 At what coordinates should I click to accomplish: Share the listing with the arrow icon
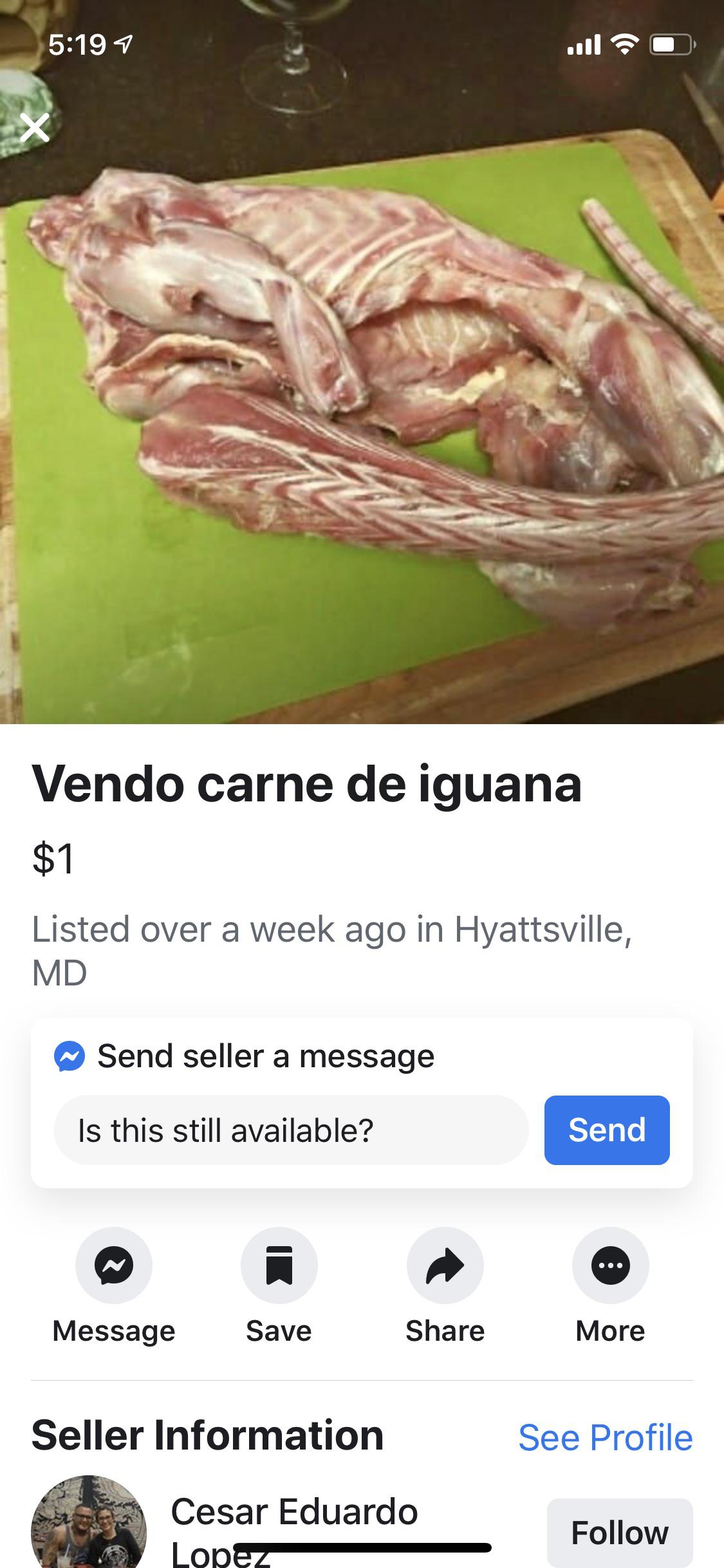coord(445,1265)
